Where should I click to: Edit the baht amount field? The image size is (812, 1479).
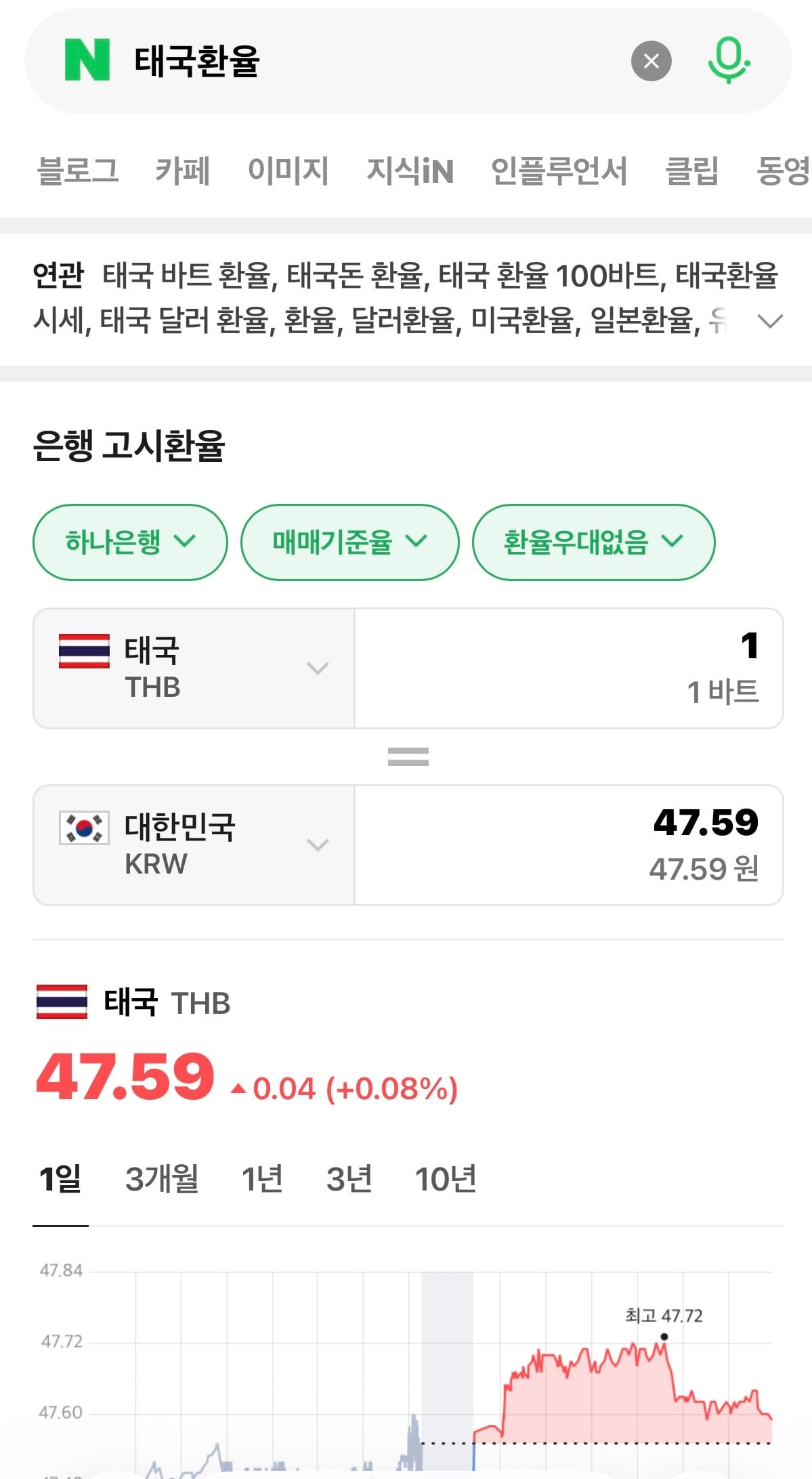coord(568,668)
